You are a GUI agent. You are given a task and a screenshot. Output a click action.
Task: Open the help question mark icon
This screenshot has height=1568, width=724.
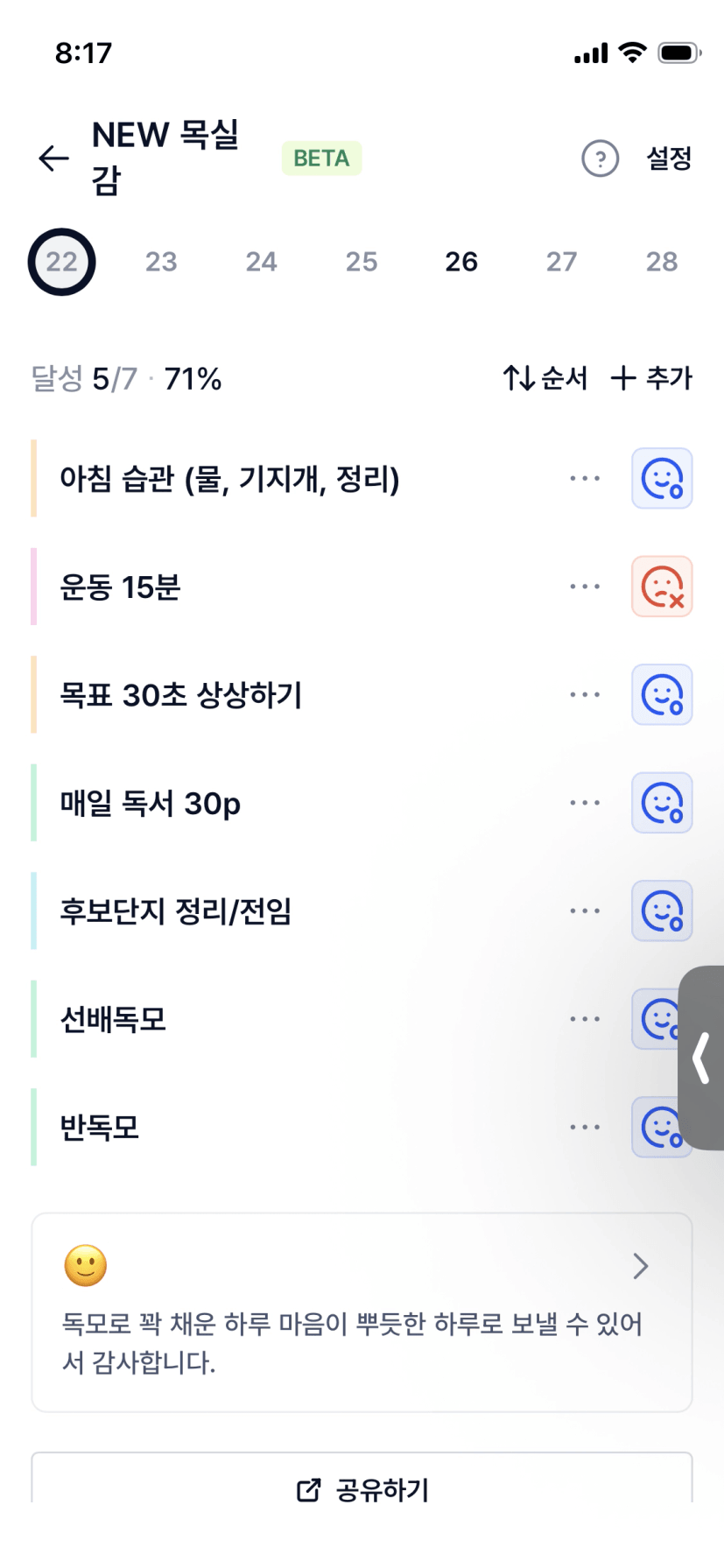[x=600, y=158]
